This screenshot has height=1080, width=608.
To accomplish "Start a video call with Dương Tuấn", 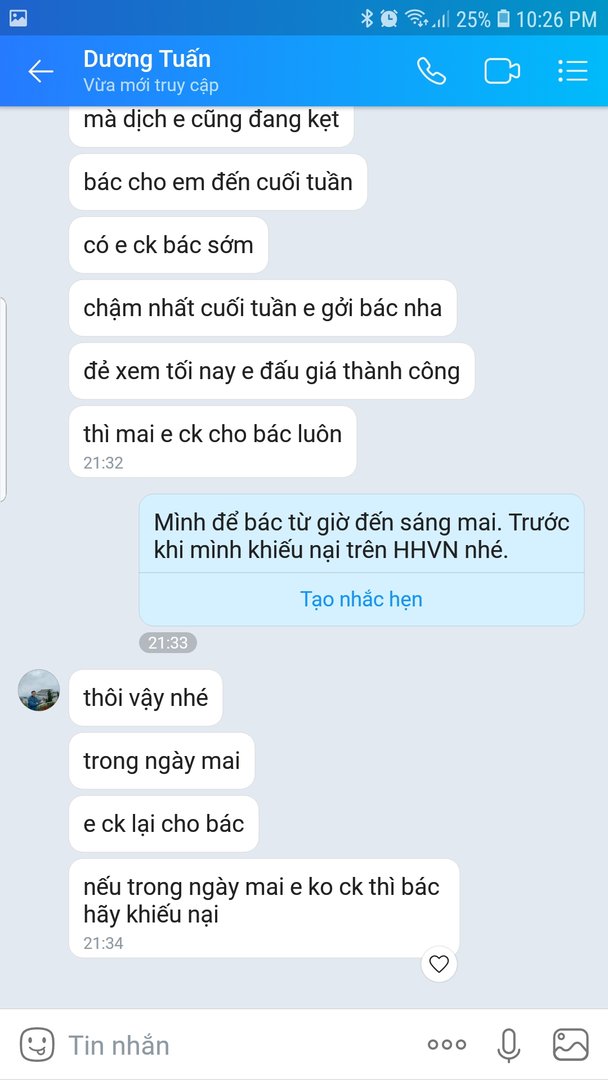I will 502,71.
